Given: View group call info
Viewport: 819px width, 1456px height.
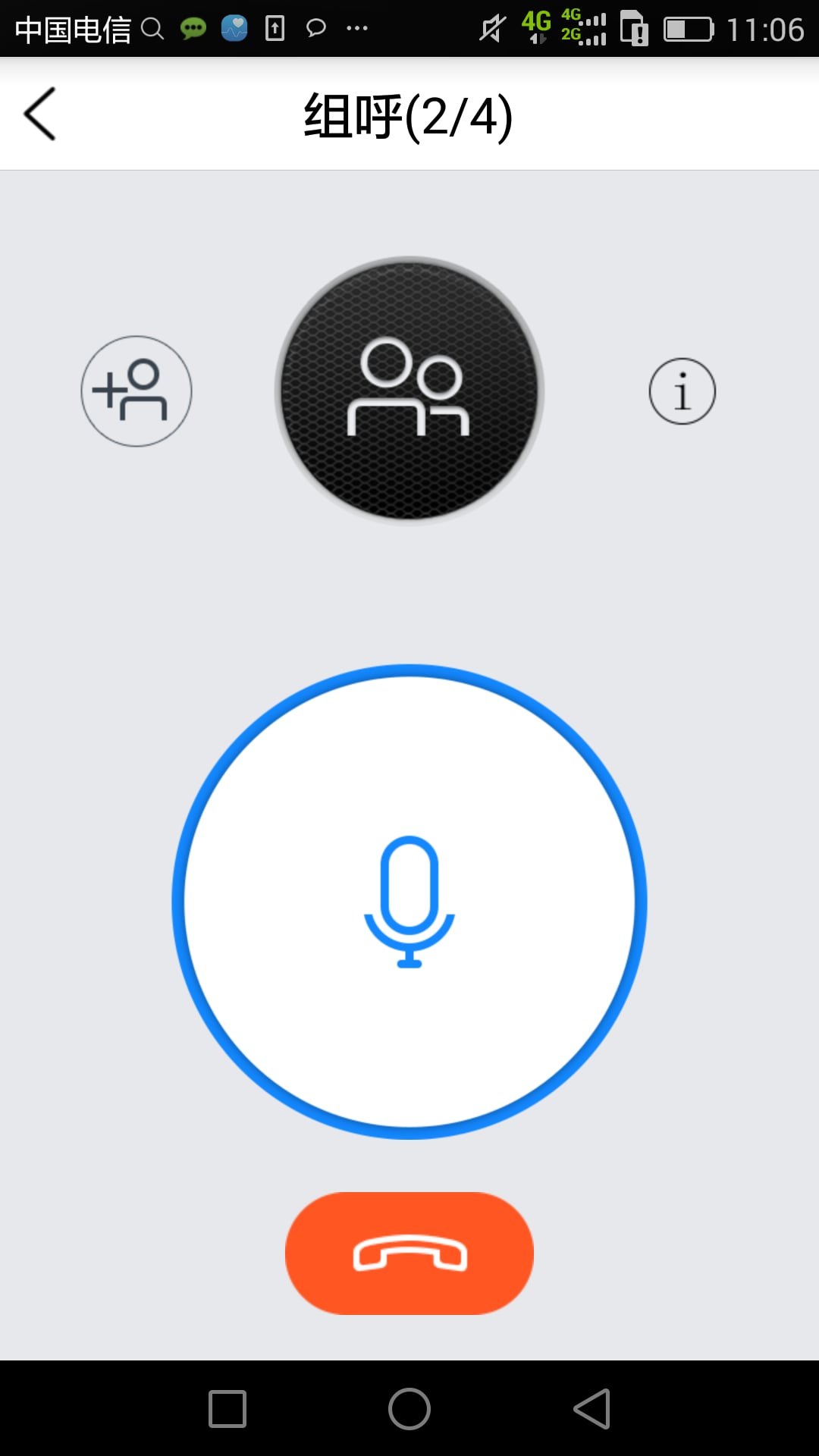Looking at the screenshot, I should pos(682,391).
